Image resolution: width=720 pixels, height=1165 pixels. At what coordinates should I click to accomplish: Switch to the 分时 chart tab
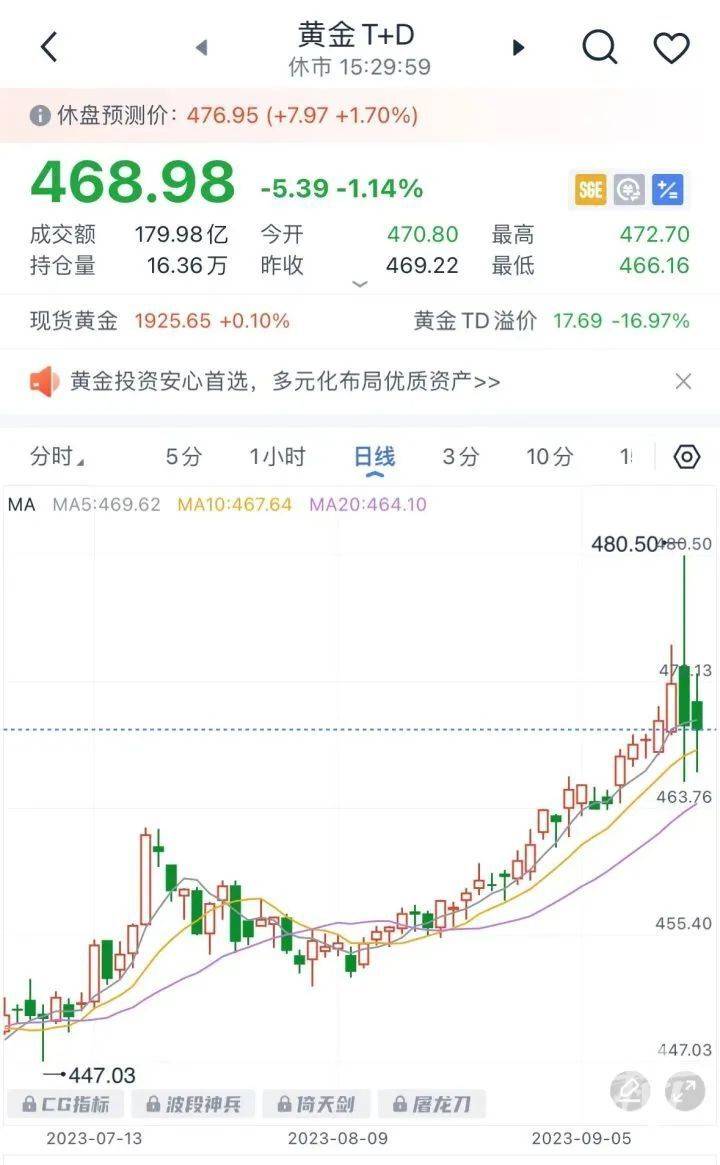[x=56, y=457]
